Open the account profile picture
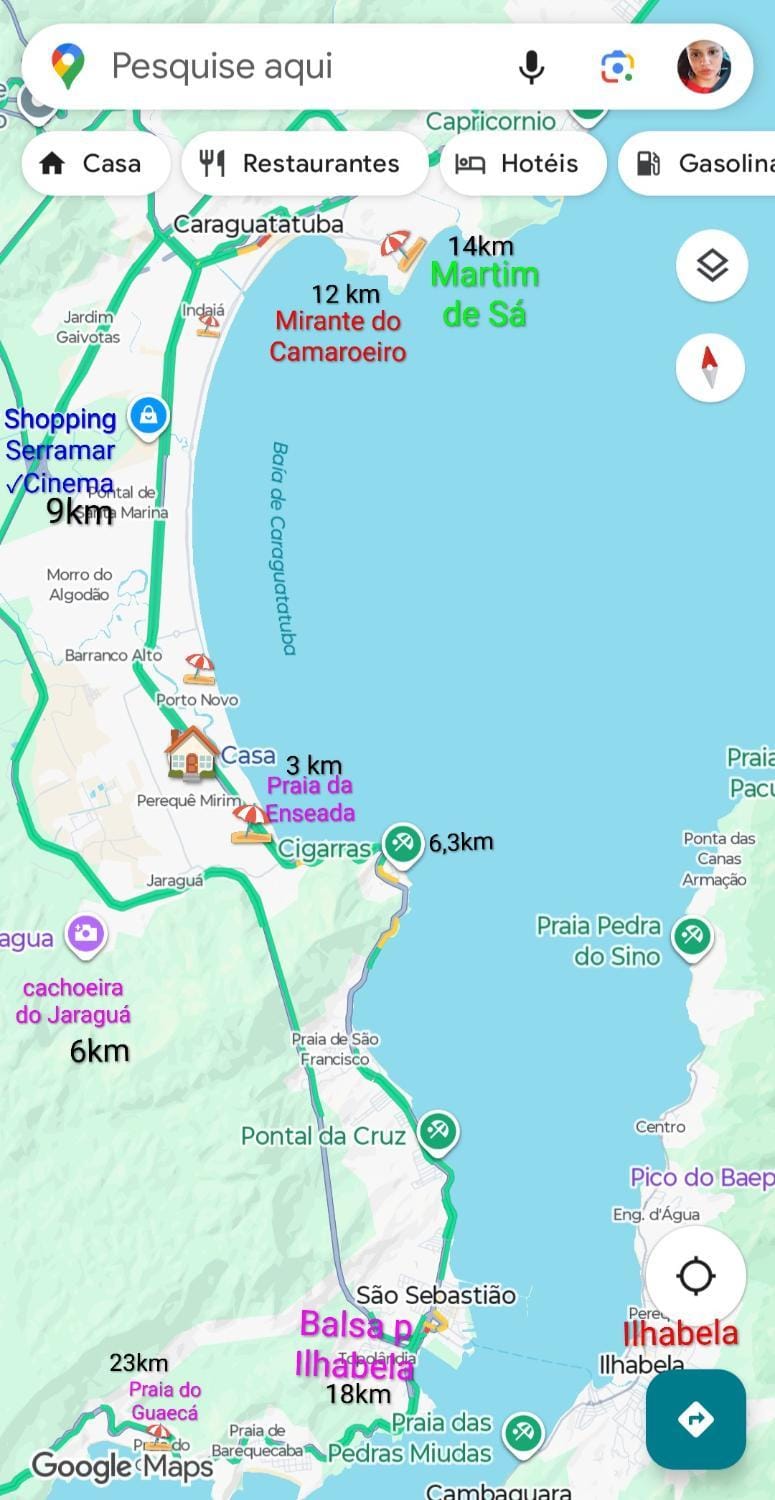Viewport: 775px width, 1500px height. click(704, 67)
